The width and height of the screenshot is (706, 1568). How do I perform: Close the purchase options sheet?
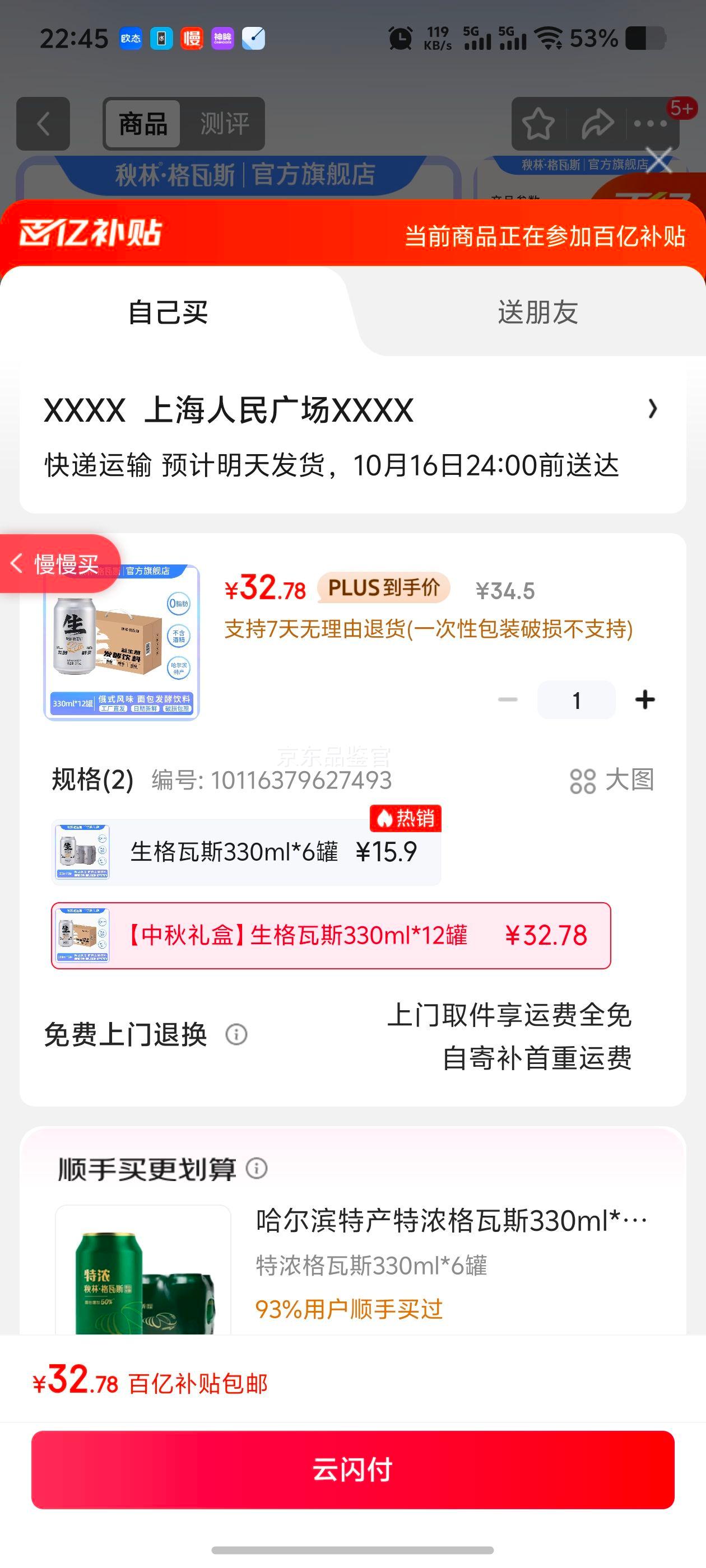(659, 161)
